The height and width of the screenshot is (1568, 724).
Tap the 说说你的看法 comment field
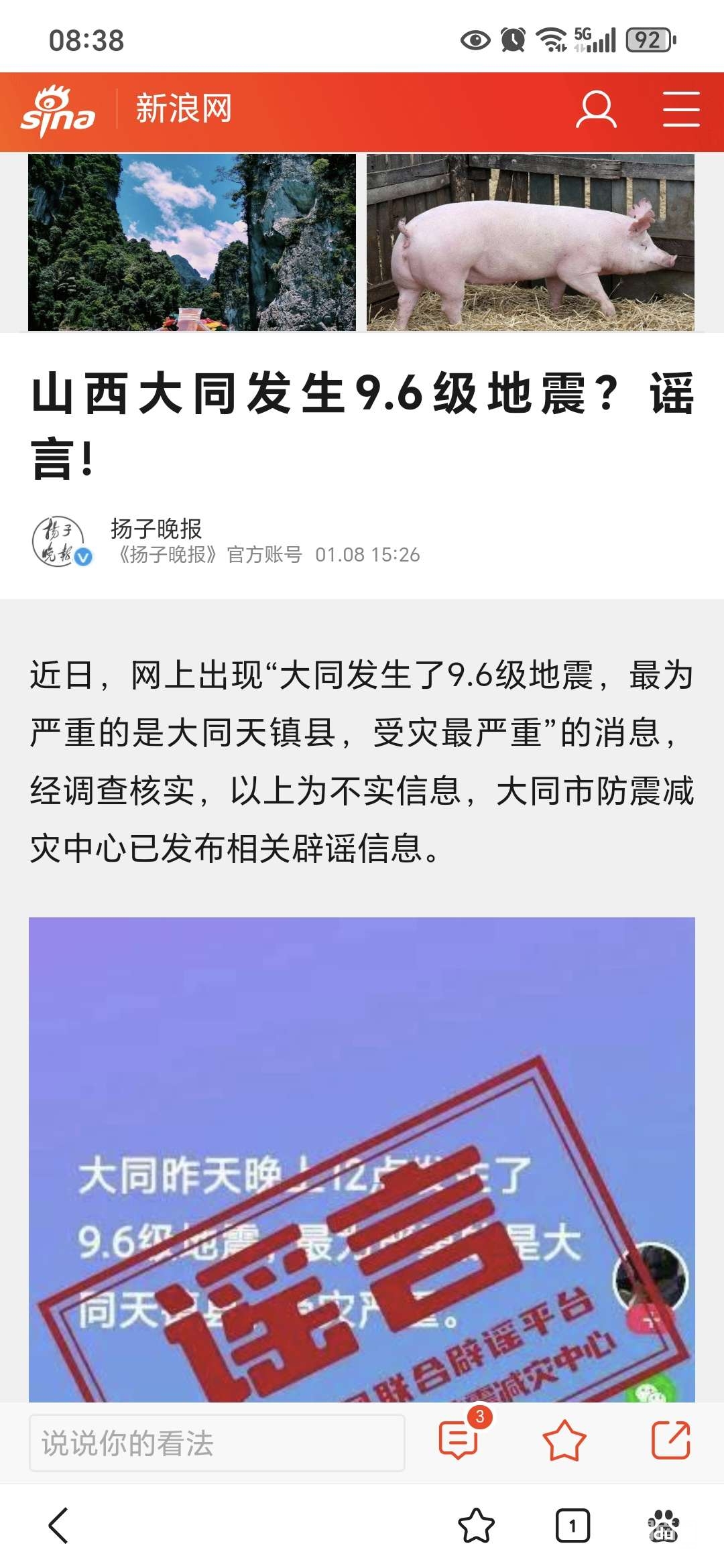point(217,1443)
